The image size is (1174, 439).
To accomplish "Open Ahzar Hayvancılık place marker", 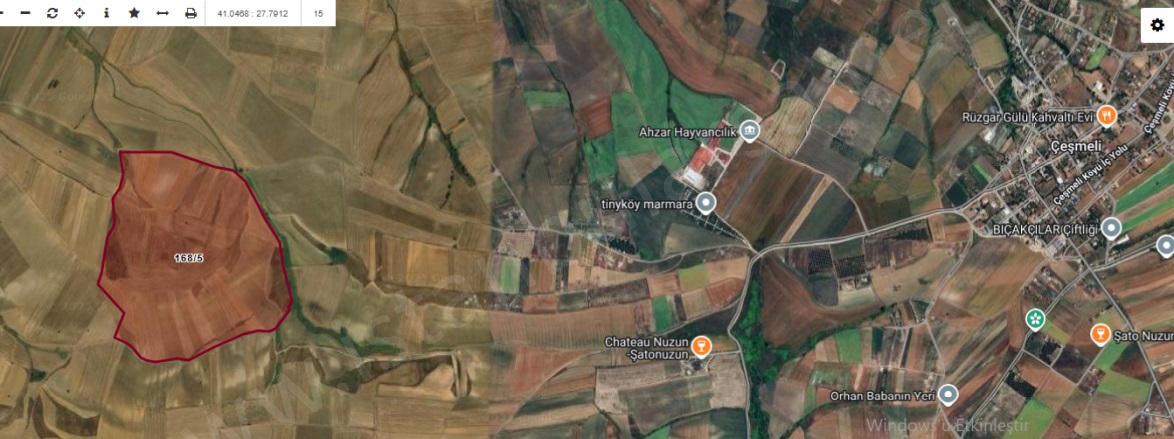I will (x=750, y=131).
